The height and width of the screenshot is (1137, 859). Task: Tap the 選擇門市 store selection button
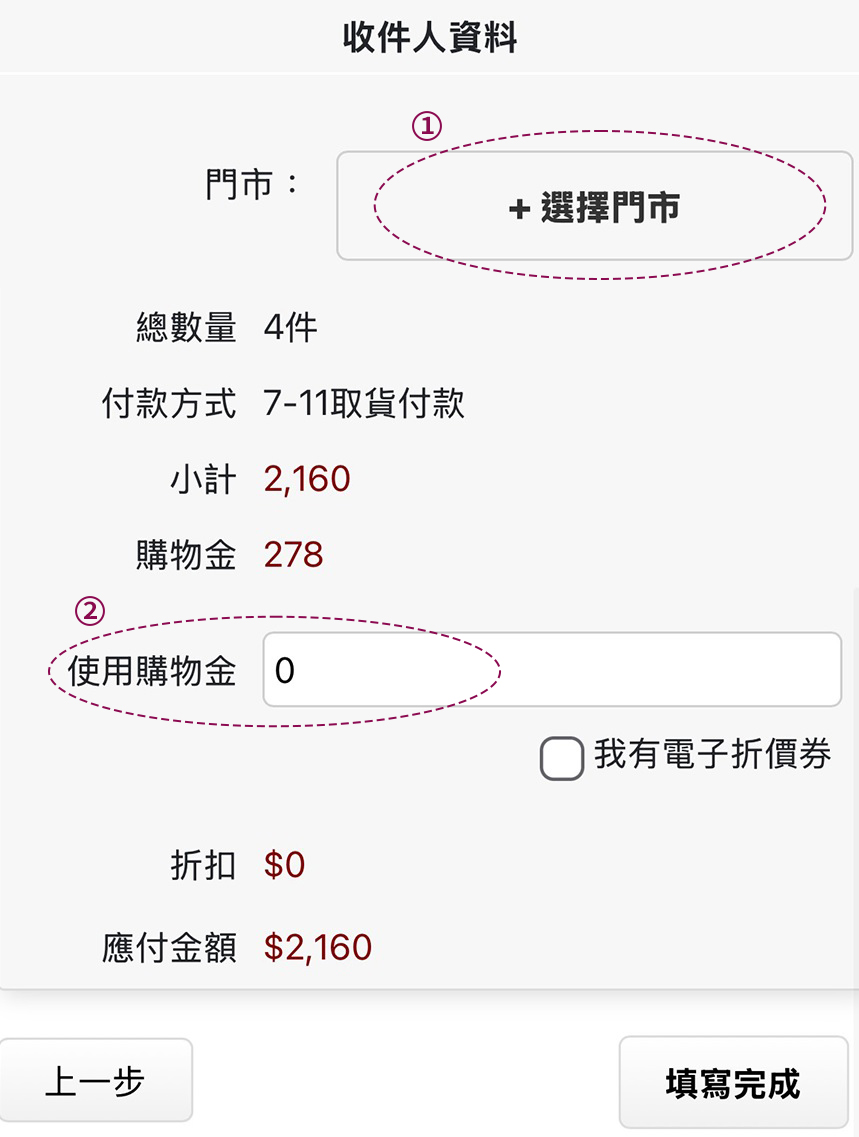(x=594, y=207)
